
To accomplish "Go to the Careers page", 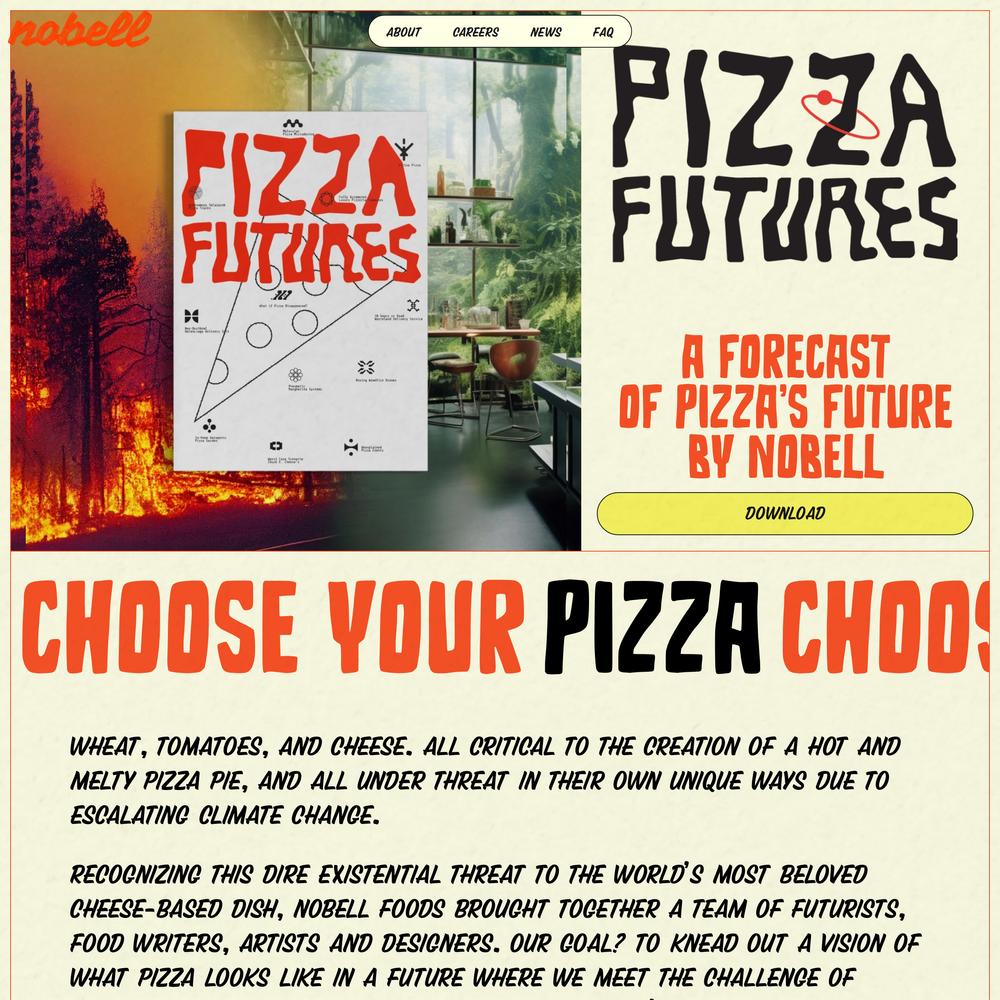I will coord(475,32).
